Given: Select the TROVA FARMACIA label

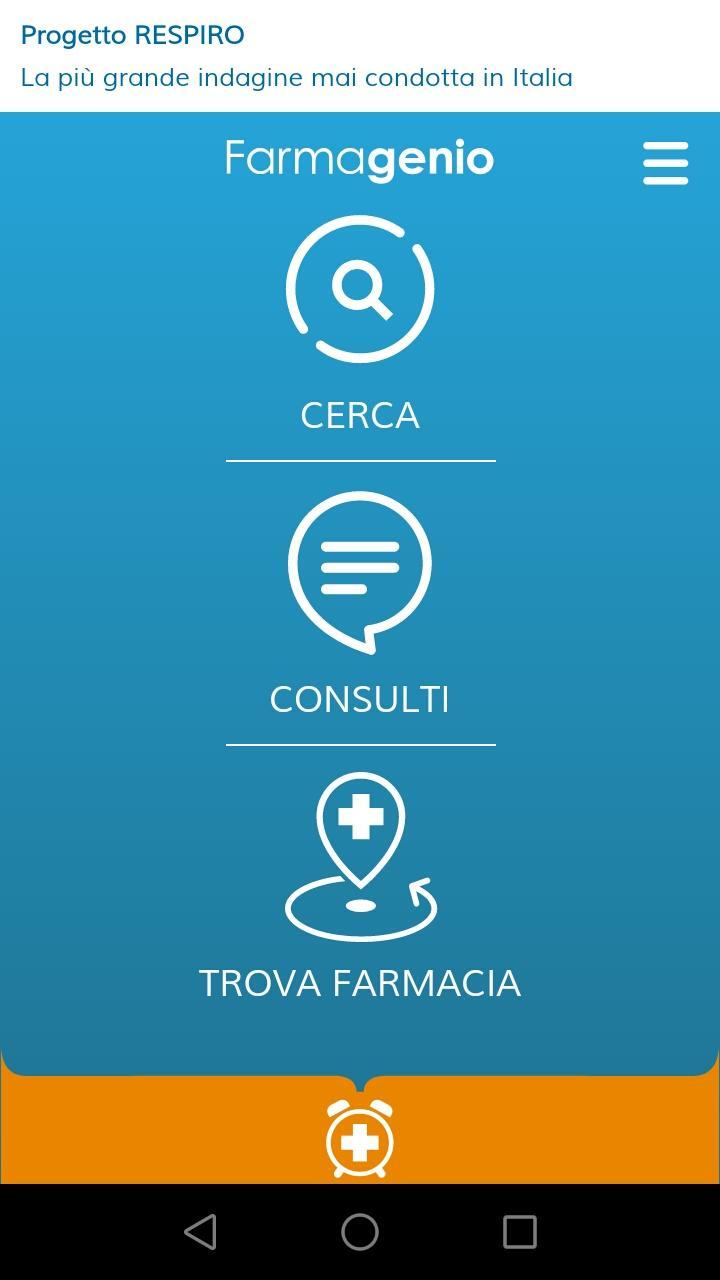Looking at the screenshot, I should click(x=360, y=982).
